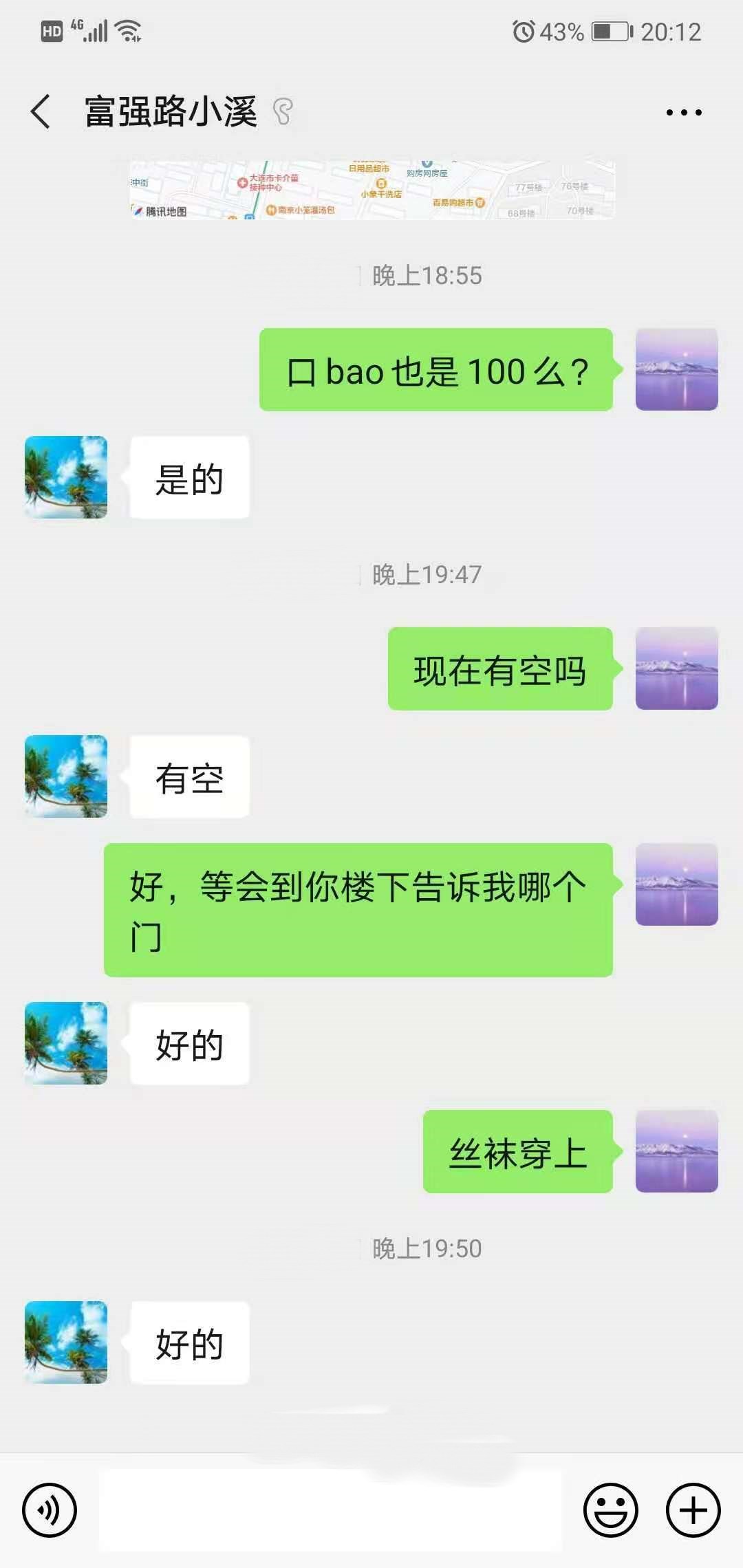Click the back arrow to leave the chat
Screen dimensions: 743x1568
click(39, 111)
